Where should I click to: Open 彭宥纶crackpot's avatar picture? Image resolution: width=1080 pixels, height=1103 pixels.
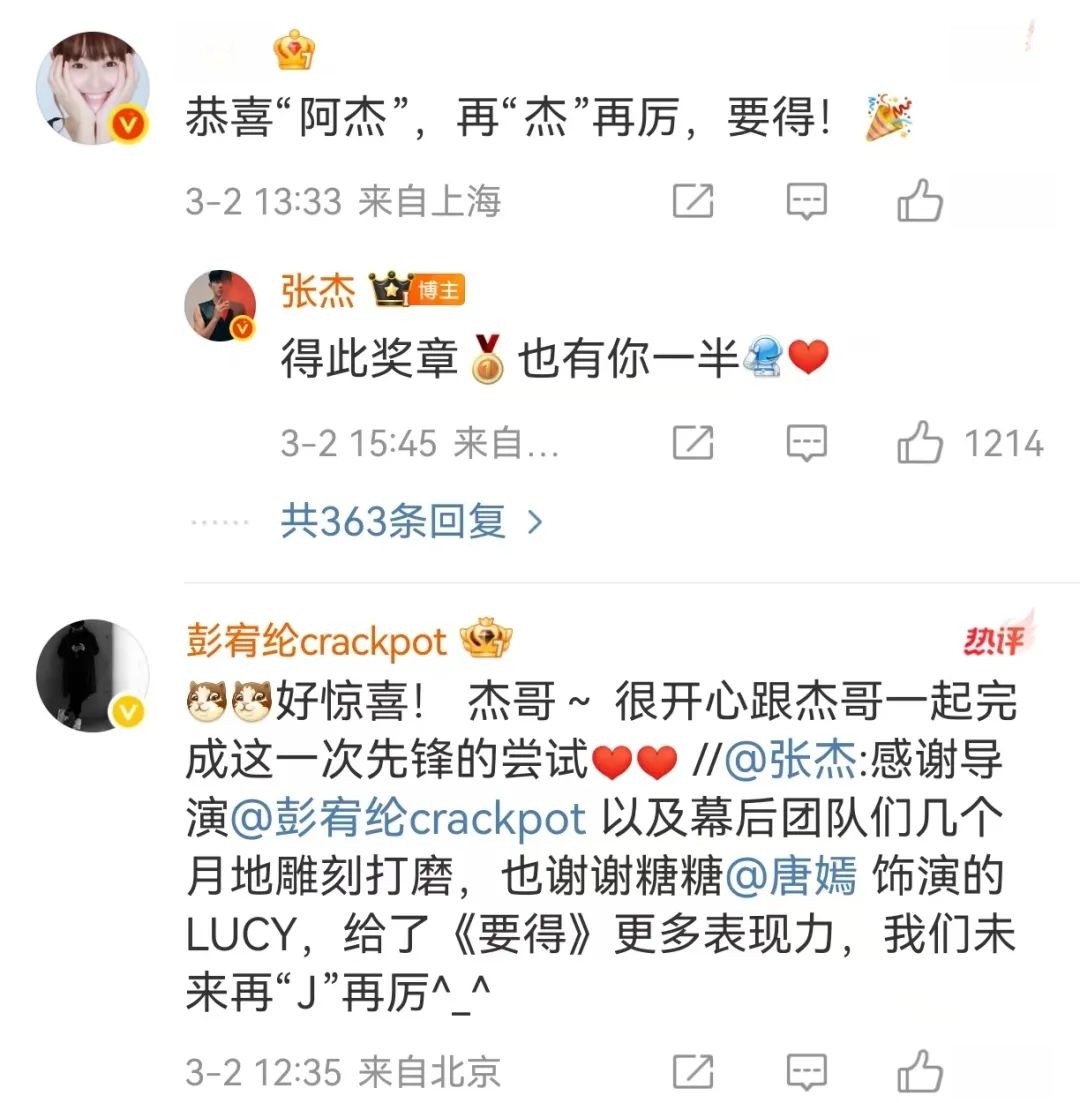click(x=93, y=676)
